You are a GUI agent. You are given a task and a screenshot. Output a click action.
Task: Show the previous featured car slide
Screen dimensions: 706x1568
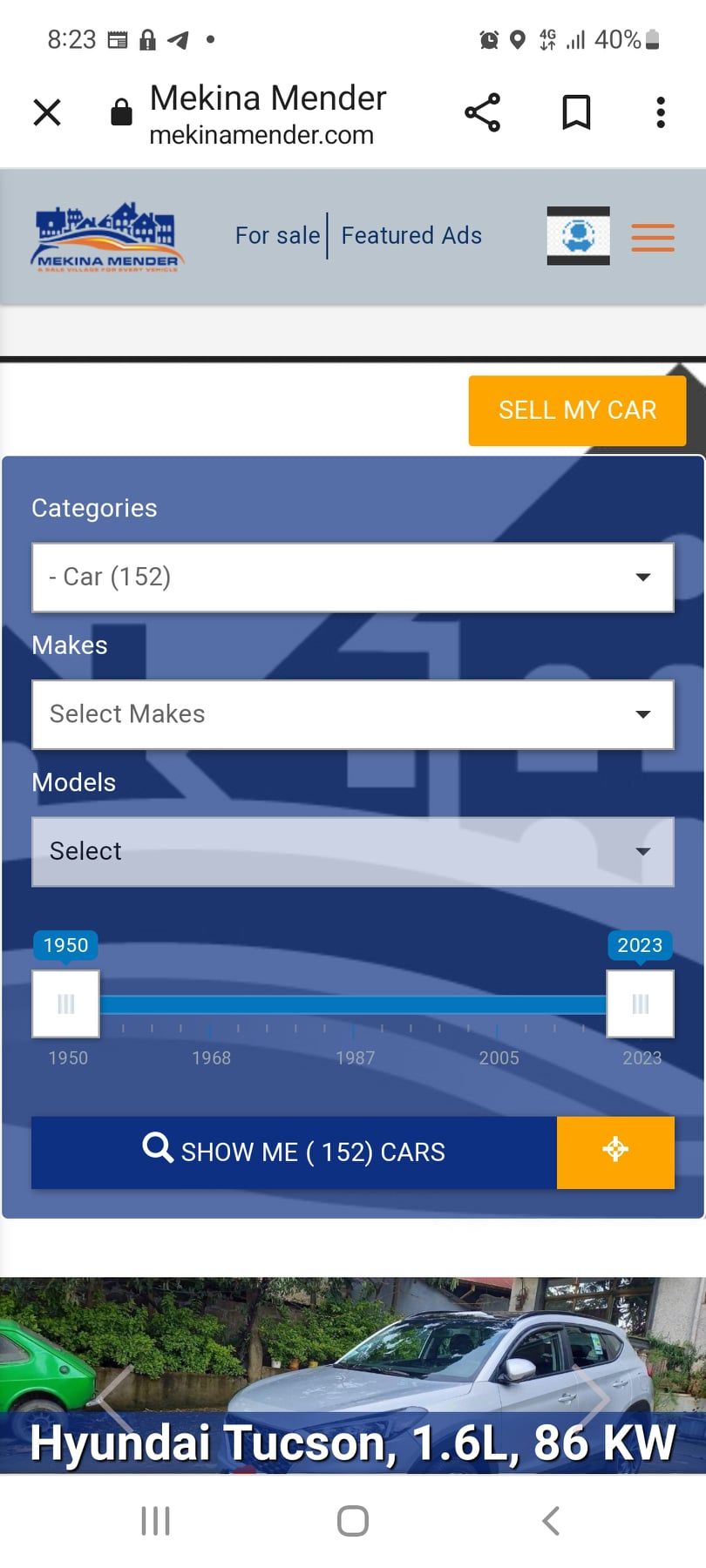pyautogui.click(x=112, y=1397)
